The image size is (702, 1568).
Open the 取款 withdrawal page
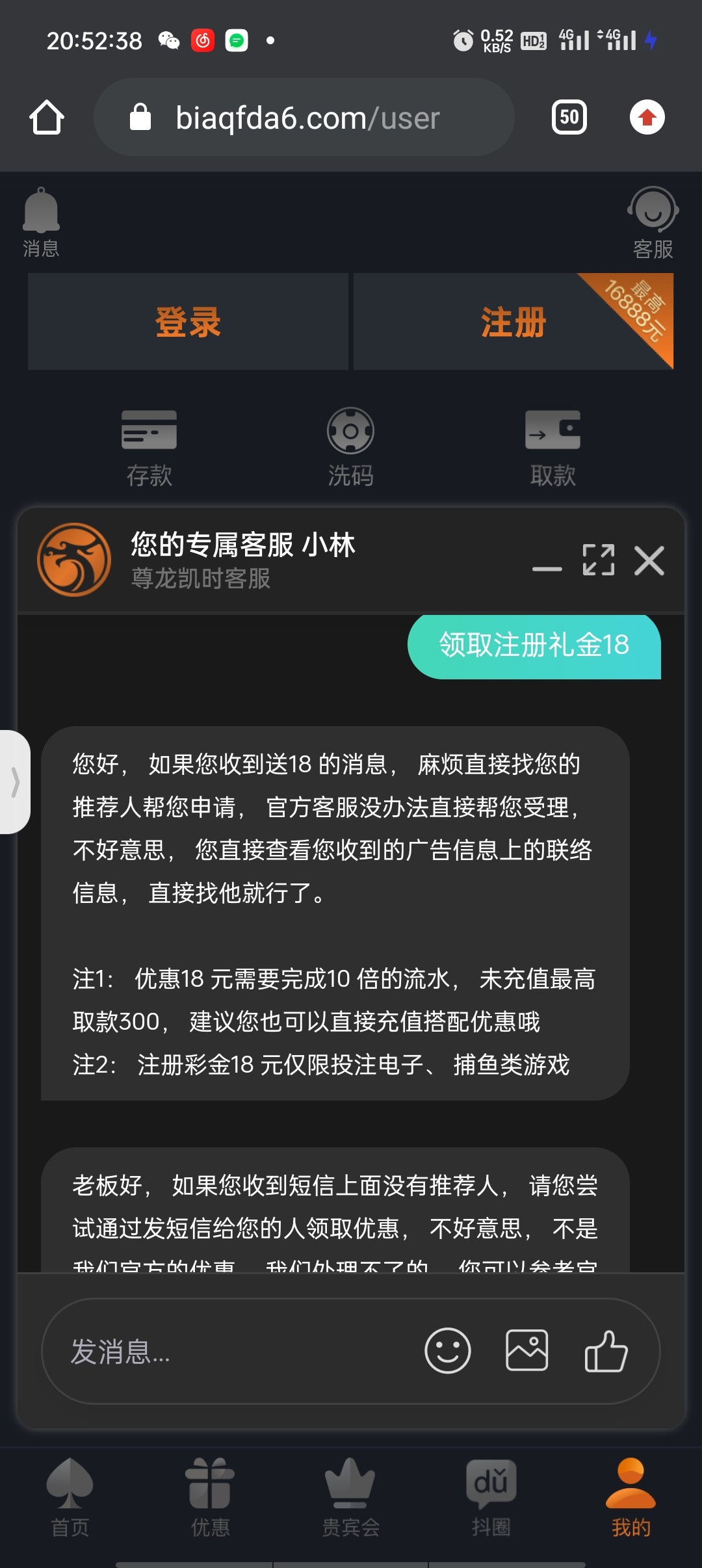[552, 447]
